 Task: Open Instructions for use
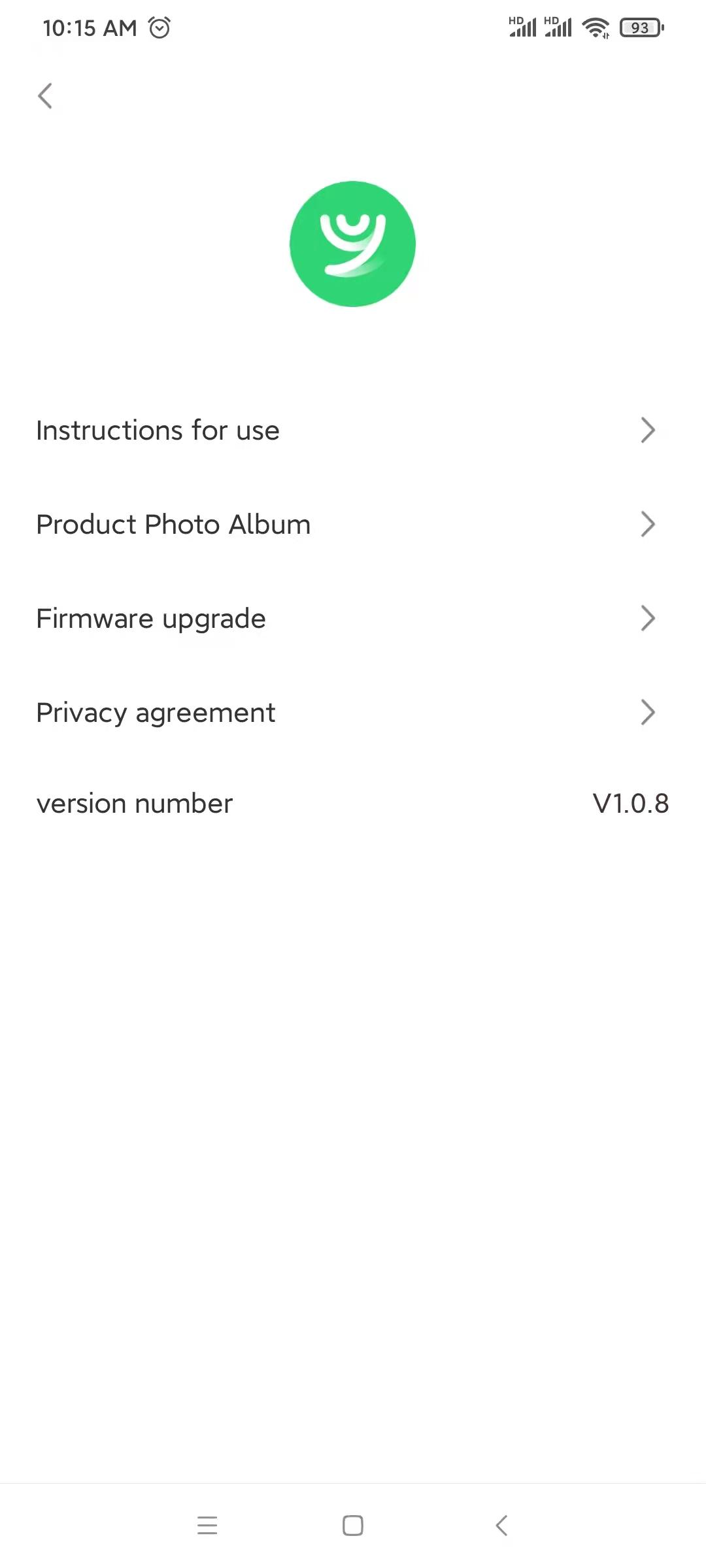click(x=353, y=431)
